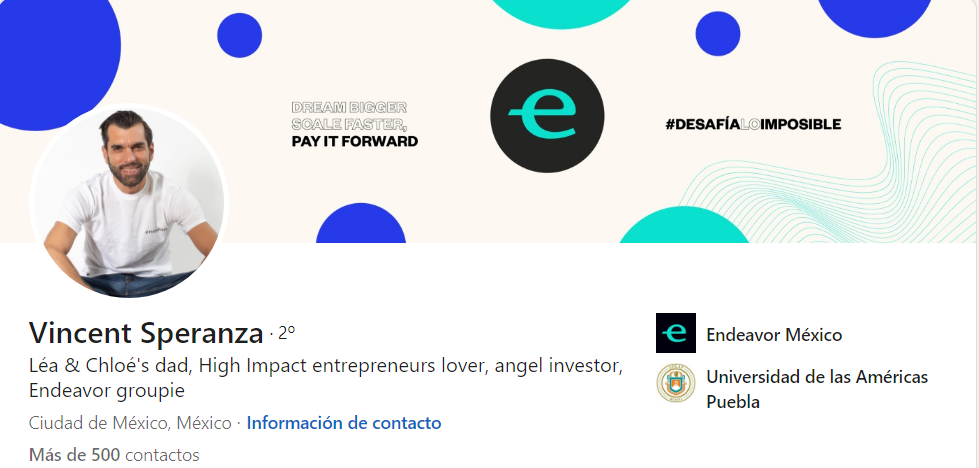View the Más de 500 contactos list
979x468 pixels.
coord(114,455)
